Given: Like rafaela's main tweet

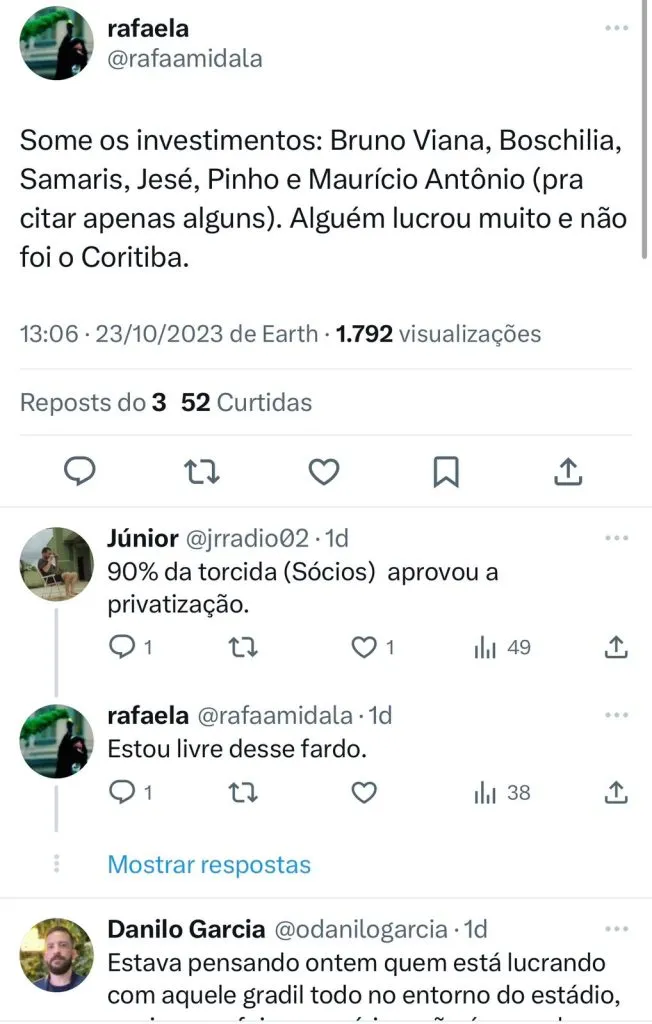Looking at the screenshot, I should coord(323,470).
